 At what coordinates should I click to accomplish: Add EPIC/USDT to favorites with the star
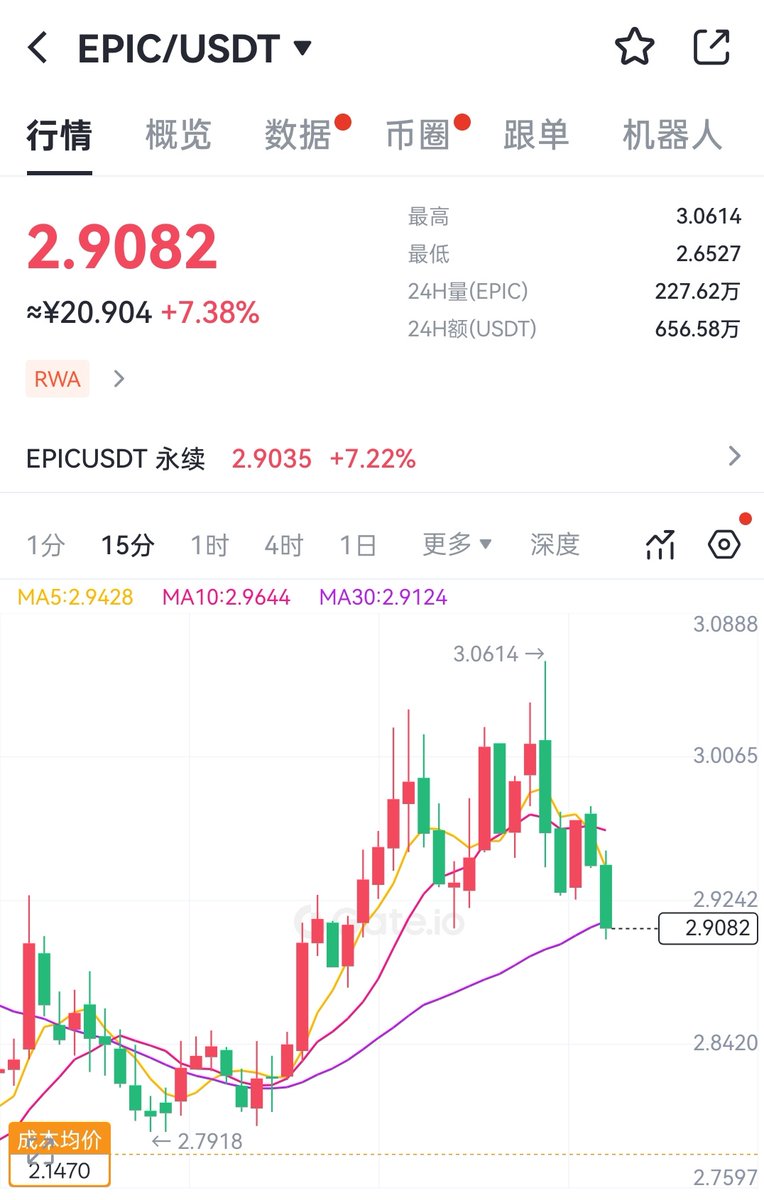click(634, 47)
